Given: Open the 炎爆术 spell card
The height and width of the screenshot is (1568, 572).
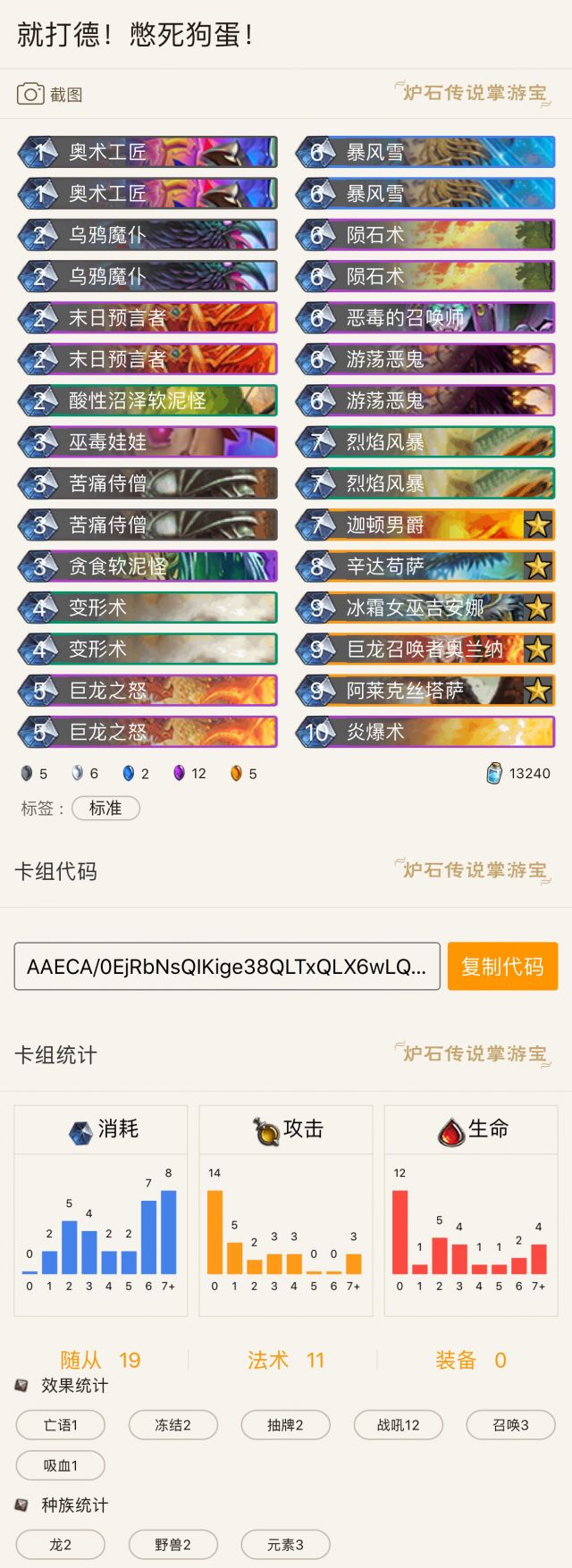Looking at the screenshot, I should pos(425,732).
